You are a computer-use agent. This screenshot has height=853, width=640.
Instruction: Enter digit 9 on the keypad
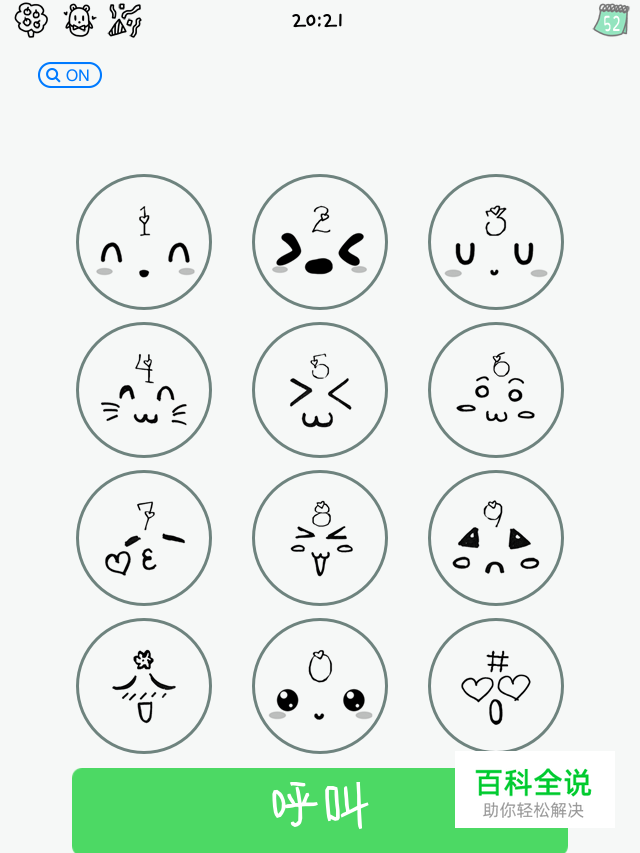pyautogui.click(x=496, y=538)
